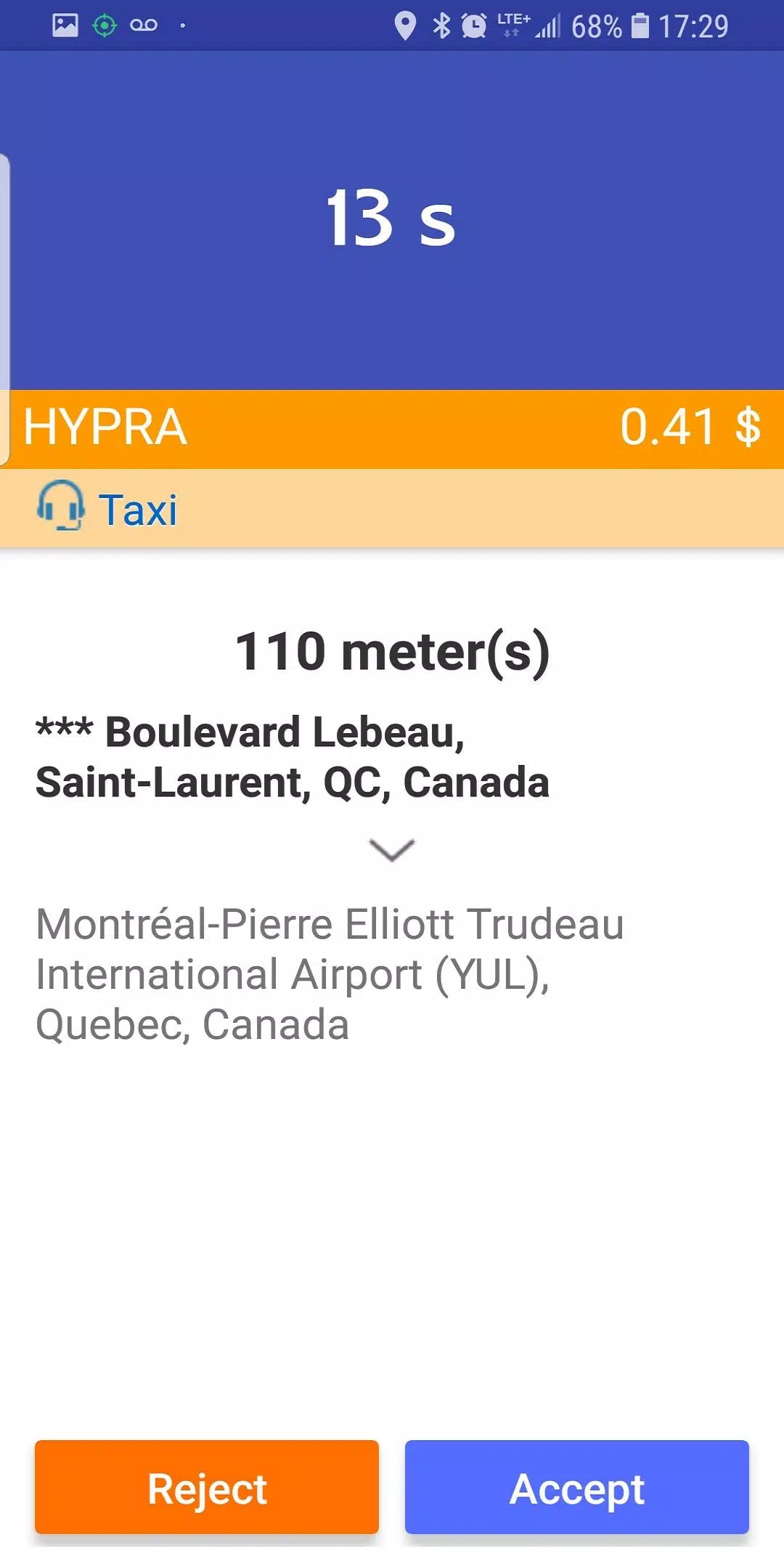Expand the chevron under the pickup address
Image resolution: width=784 pixels, height=1568 pixels.
pyautogui.click(x=392, y=849)
